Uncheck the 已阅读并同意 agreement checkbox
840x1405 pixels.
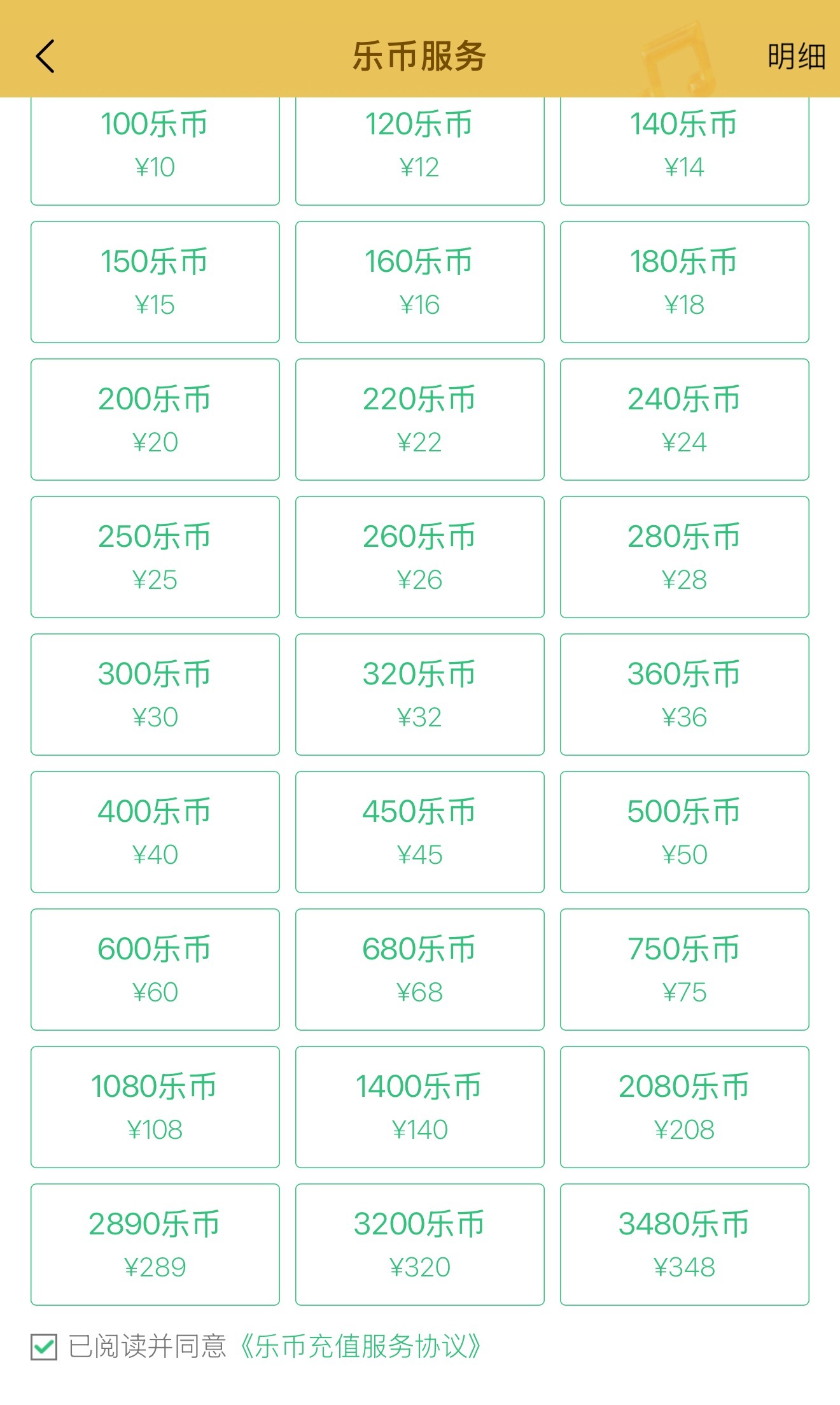point(44,1346)
